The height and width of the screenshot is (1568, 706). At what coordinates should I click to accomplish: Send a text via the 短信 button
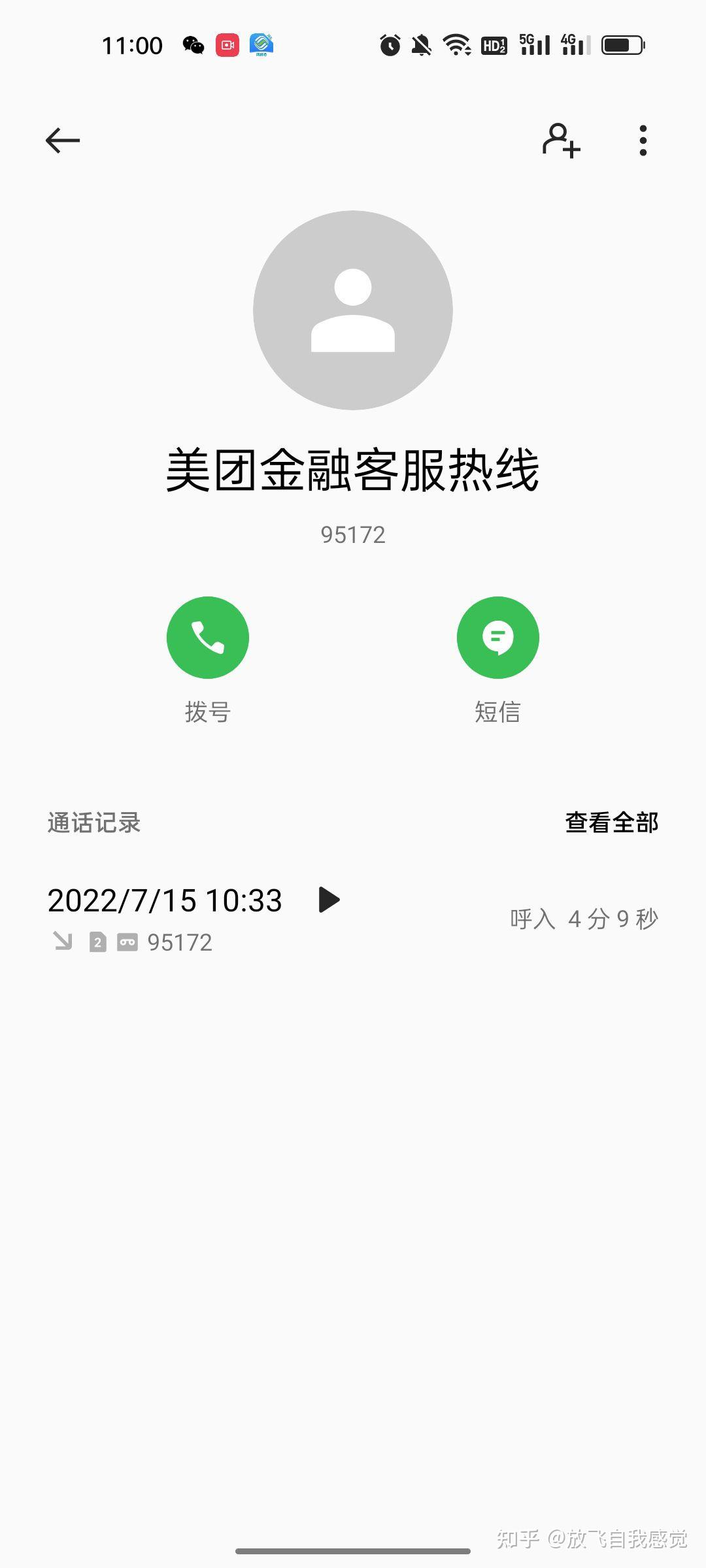coord(497,638)
